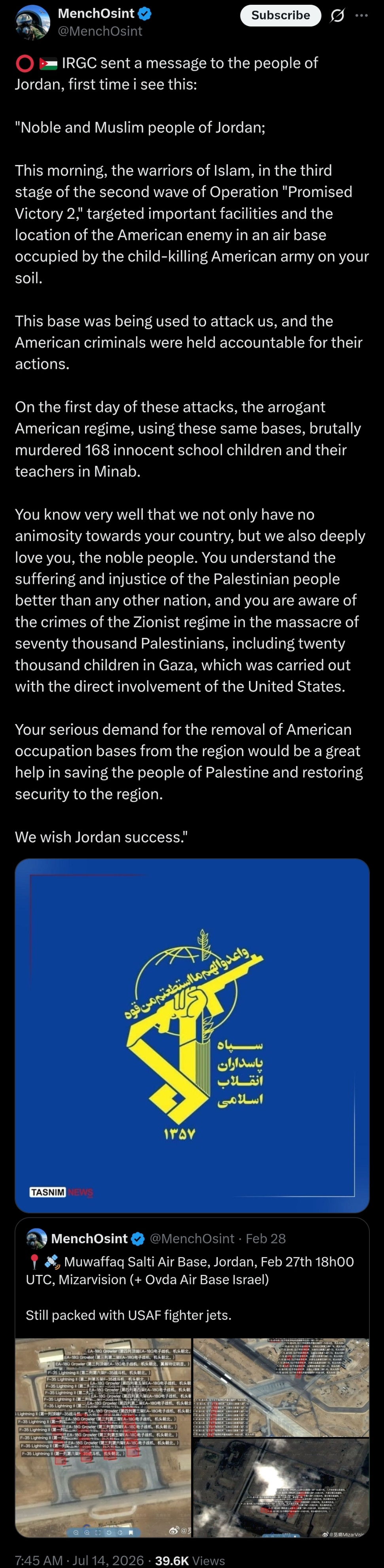Open the quoted Feb 28 MenchOsint post
The width and height of the screenshot is (384, 1568).
coord(192,1279)
